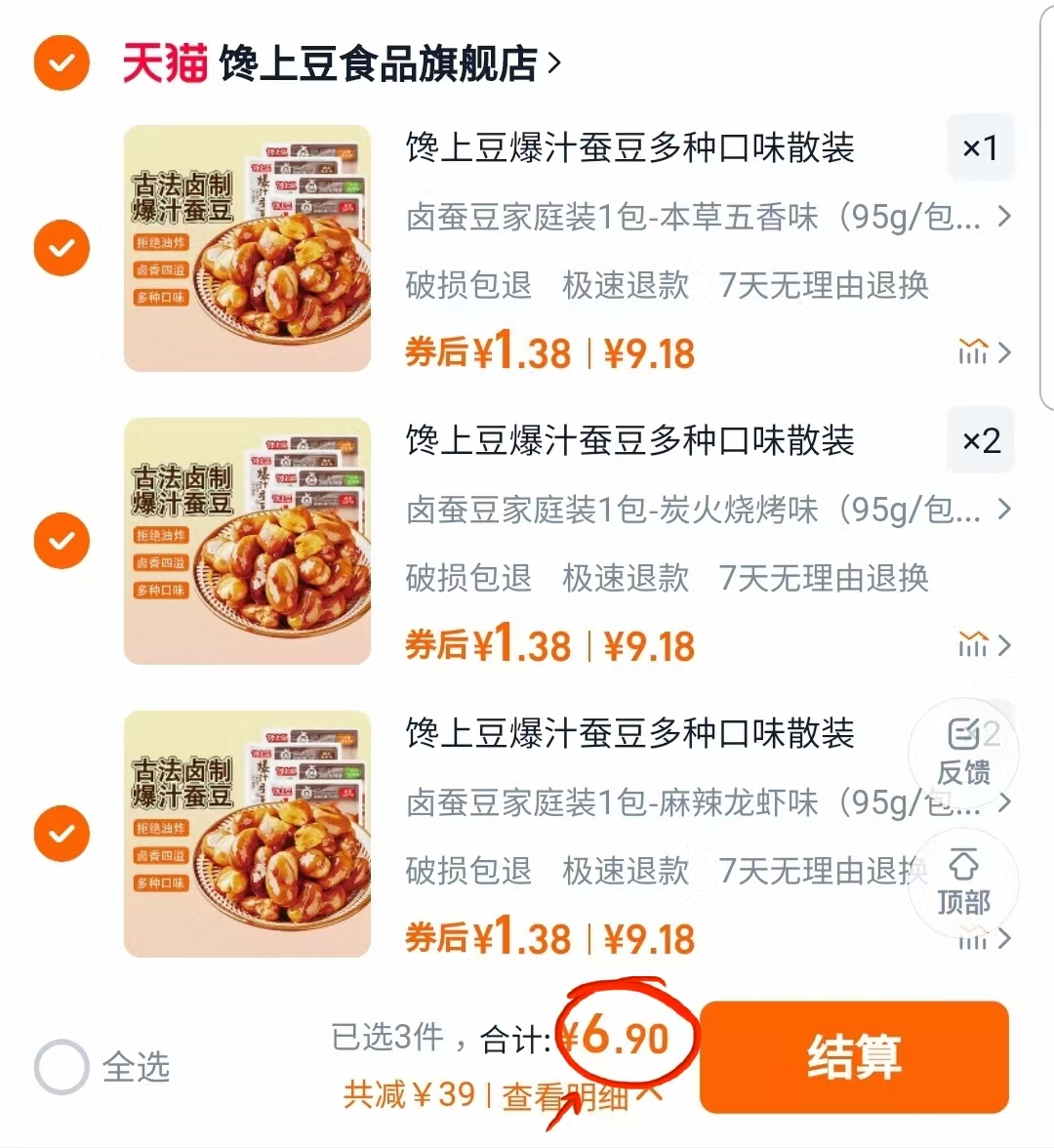Tap the ×1 quantity badge on first item

click(x=981, y=148)
